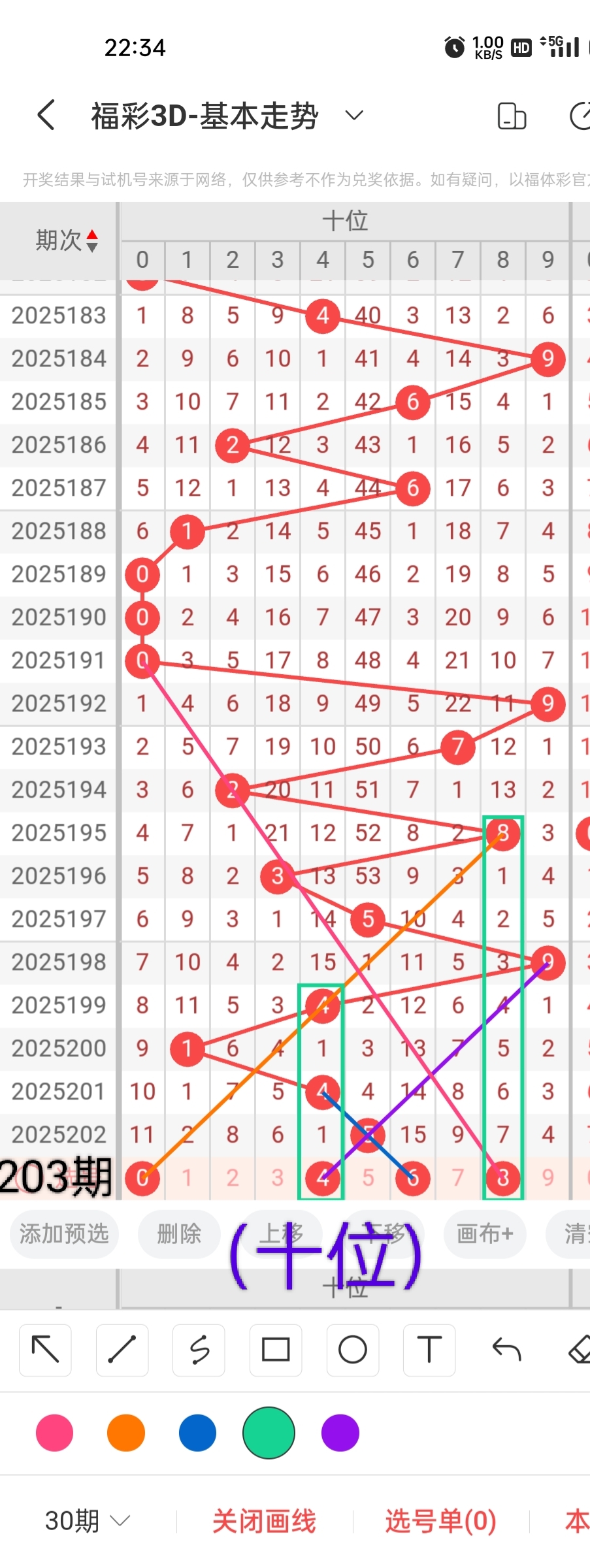
Task: Tap 删除 chip
Action: click(178, 1233)
